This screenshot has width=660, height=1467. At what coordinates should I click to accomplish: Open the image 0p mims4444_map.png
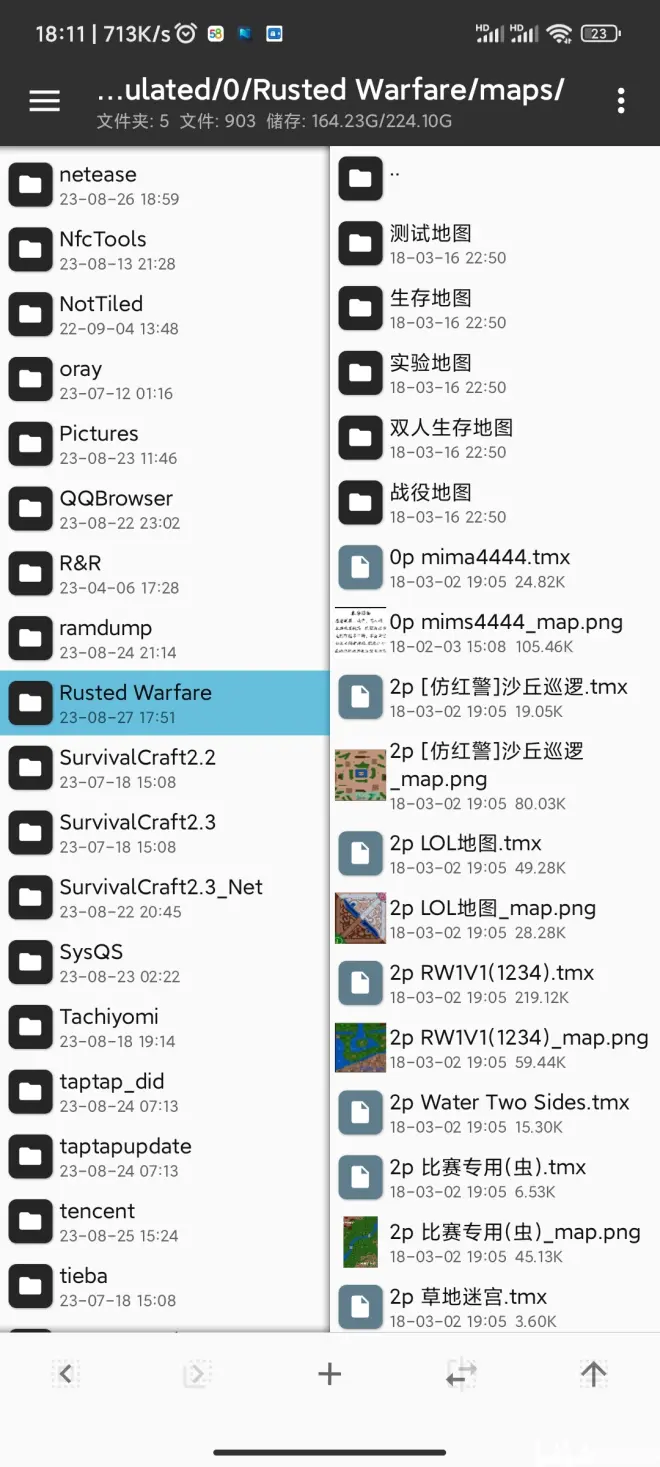coord(495,633)
